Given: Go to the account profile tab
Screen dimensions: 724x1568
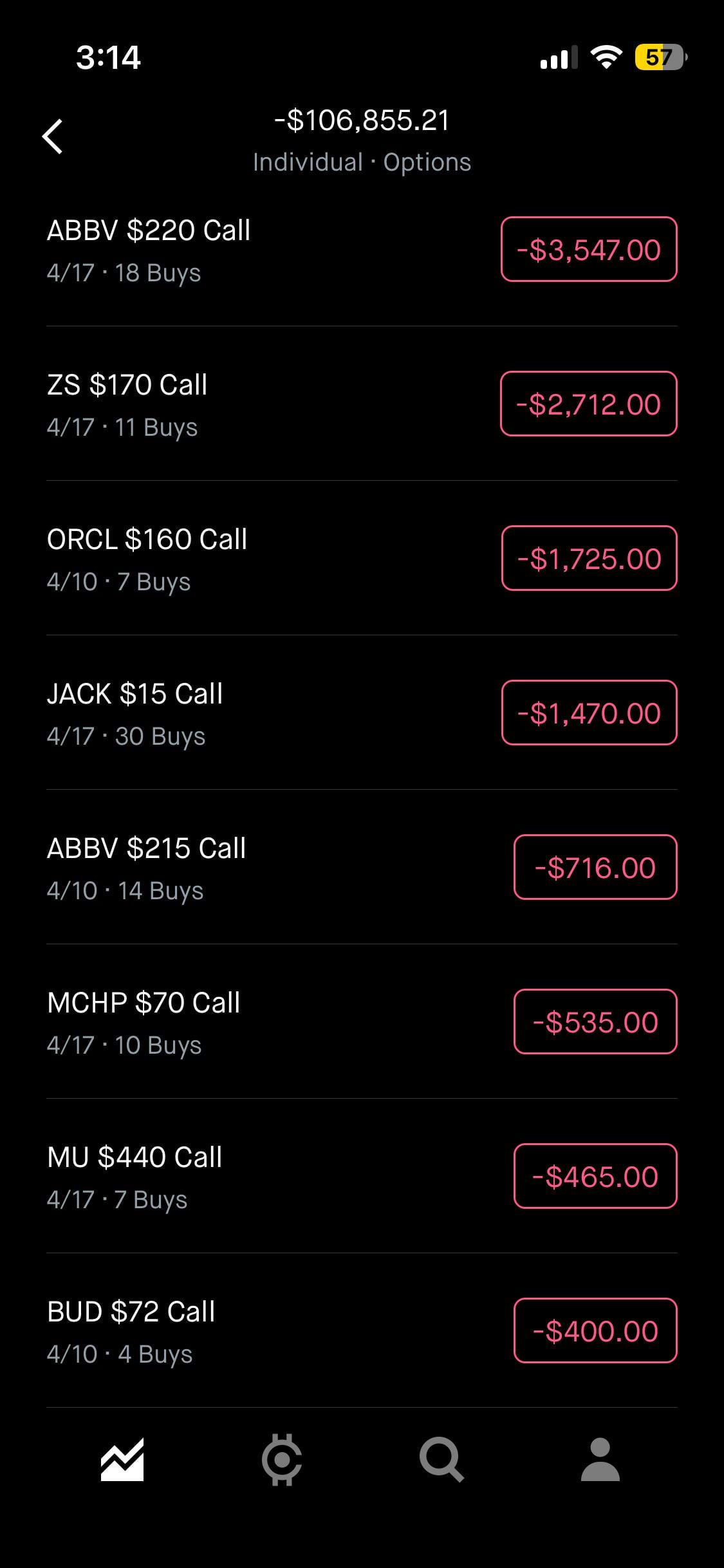Looking at the screenshot, I should [x=600, y=1459].
